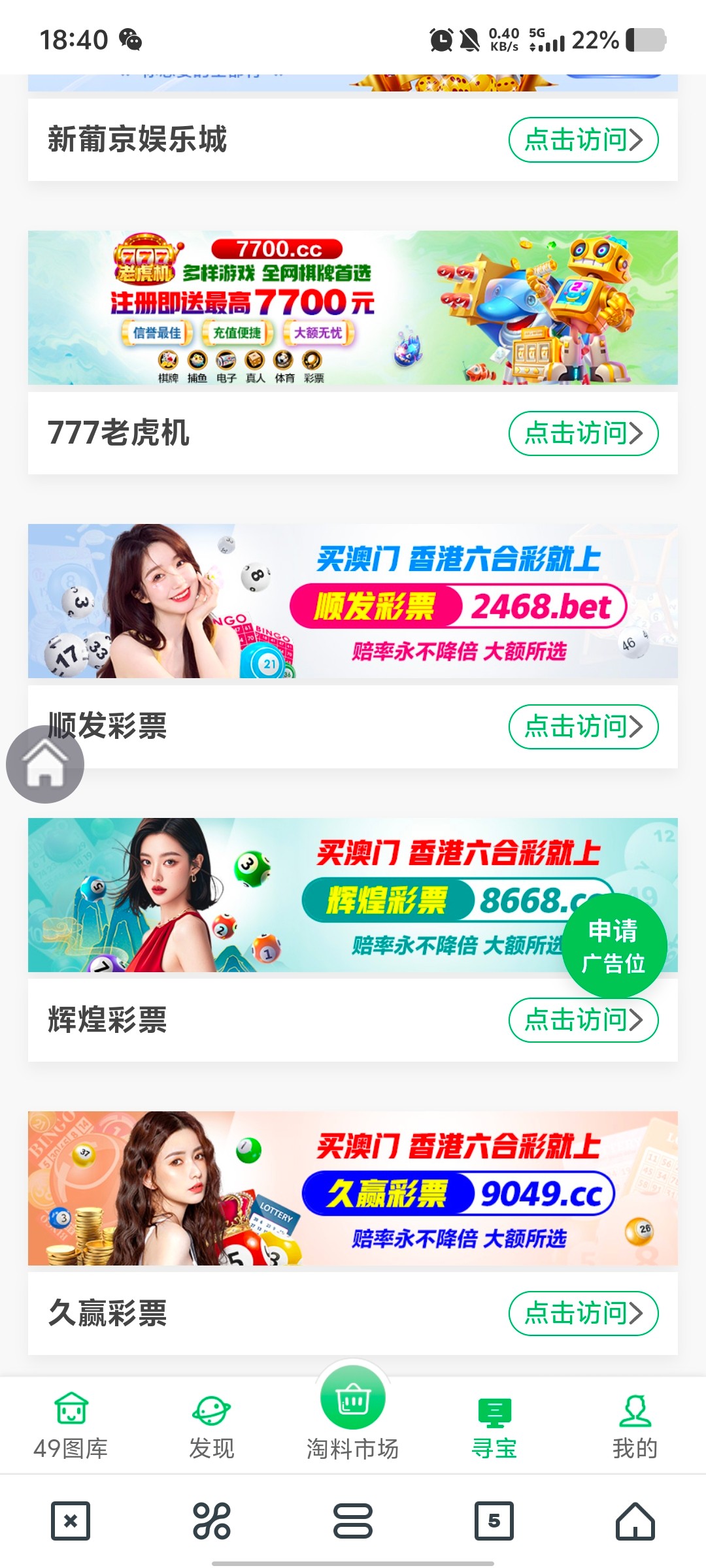This screenshot has width=706, height=1568.
Task: Tap 点击访问 next to 久赢彩票
Action: click(x=583, y=1313)
